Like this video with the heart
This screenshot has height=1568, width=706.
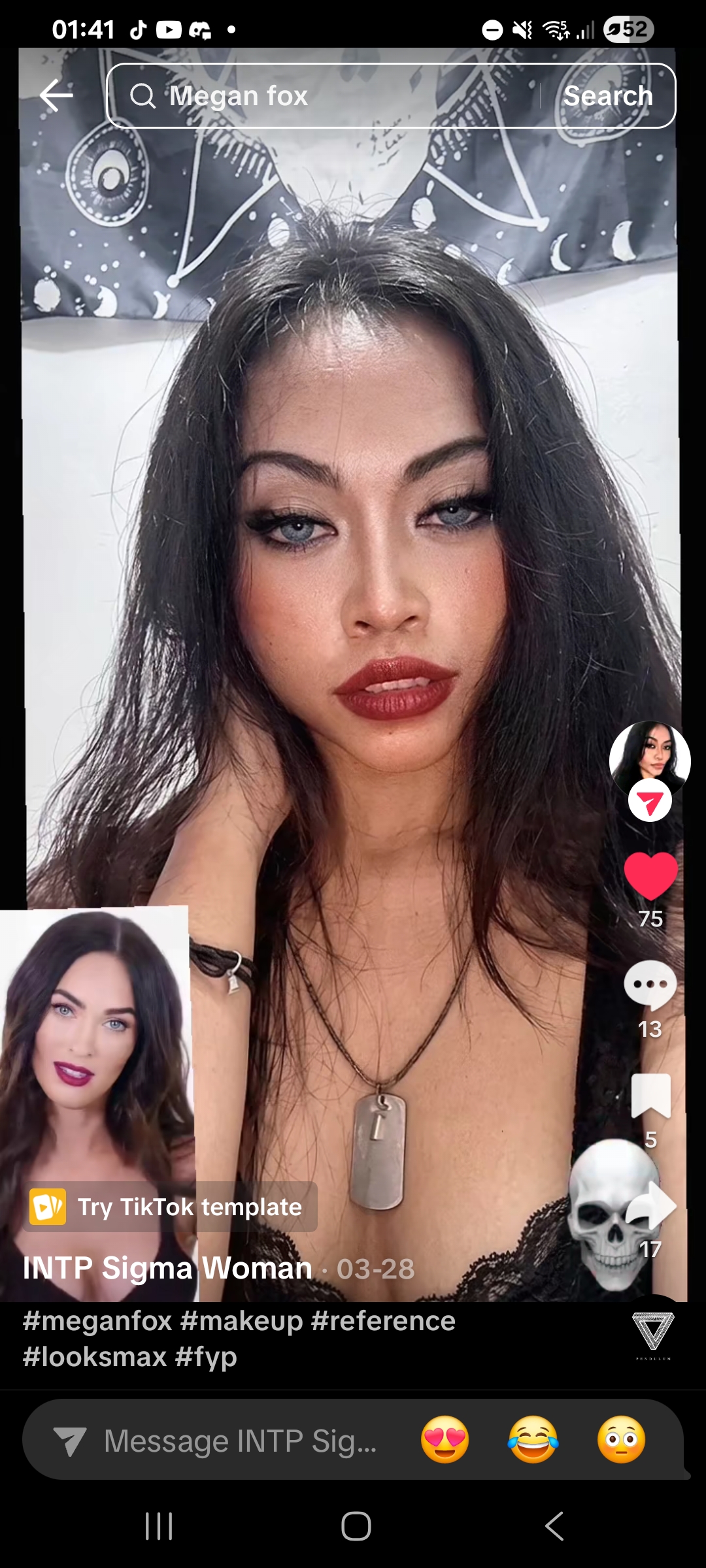pyautogui.click(x=650, y=877)
